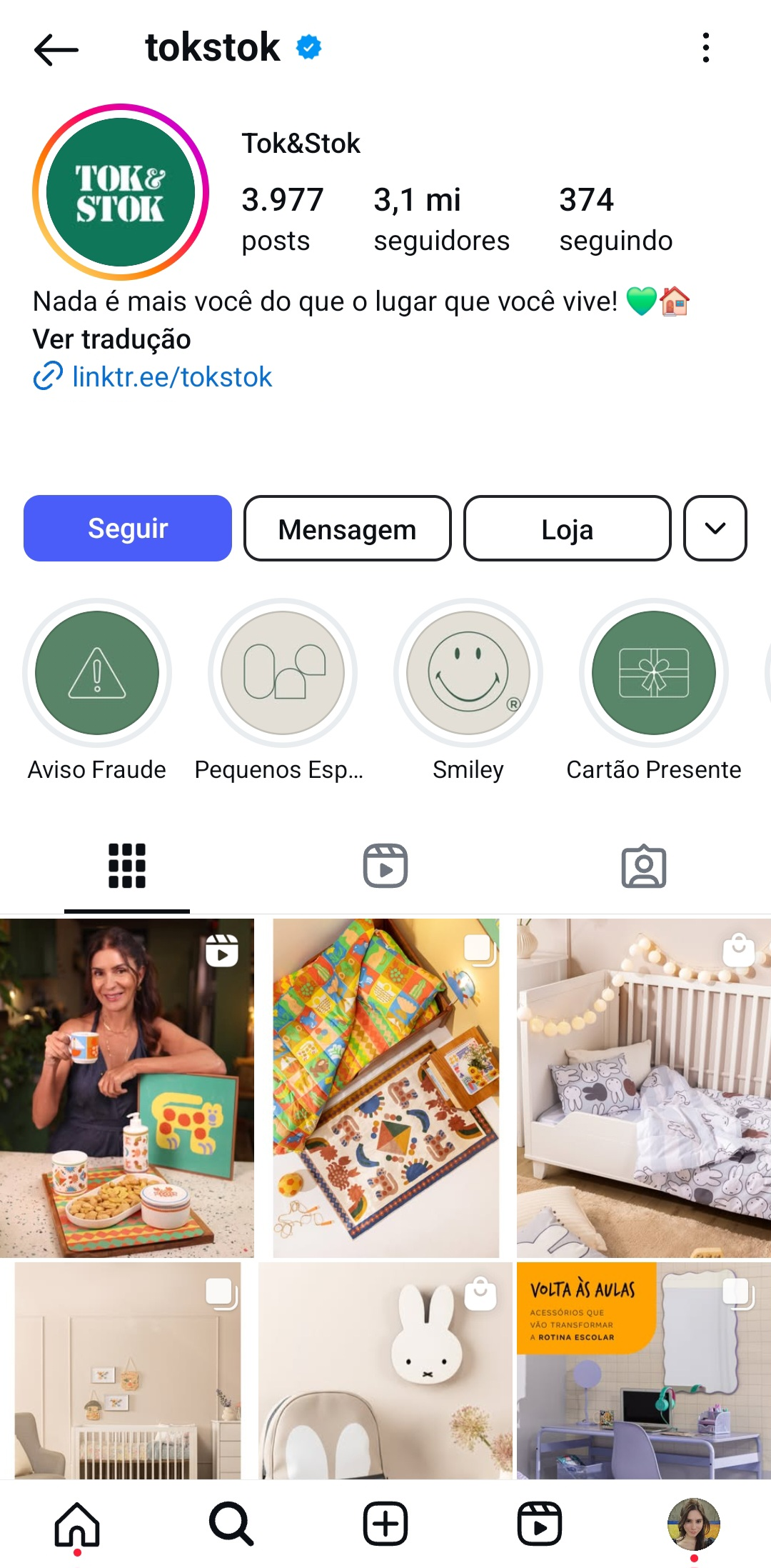Open the three-dot options menu
The width and height of the screenshot is (771, 1568).
point(707,47)
